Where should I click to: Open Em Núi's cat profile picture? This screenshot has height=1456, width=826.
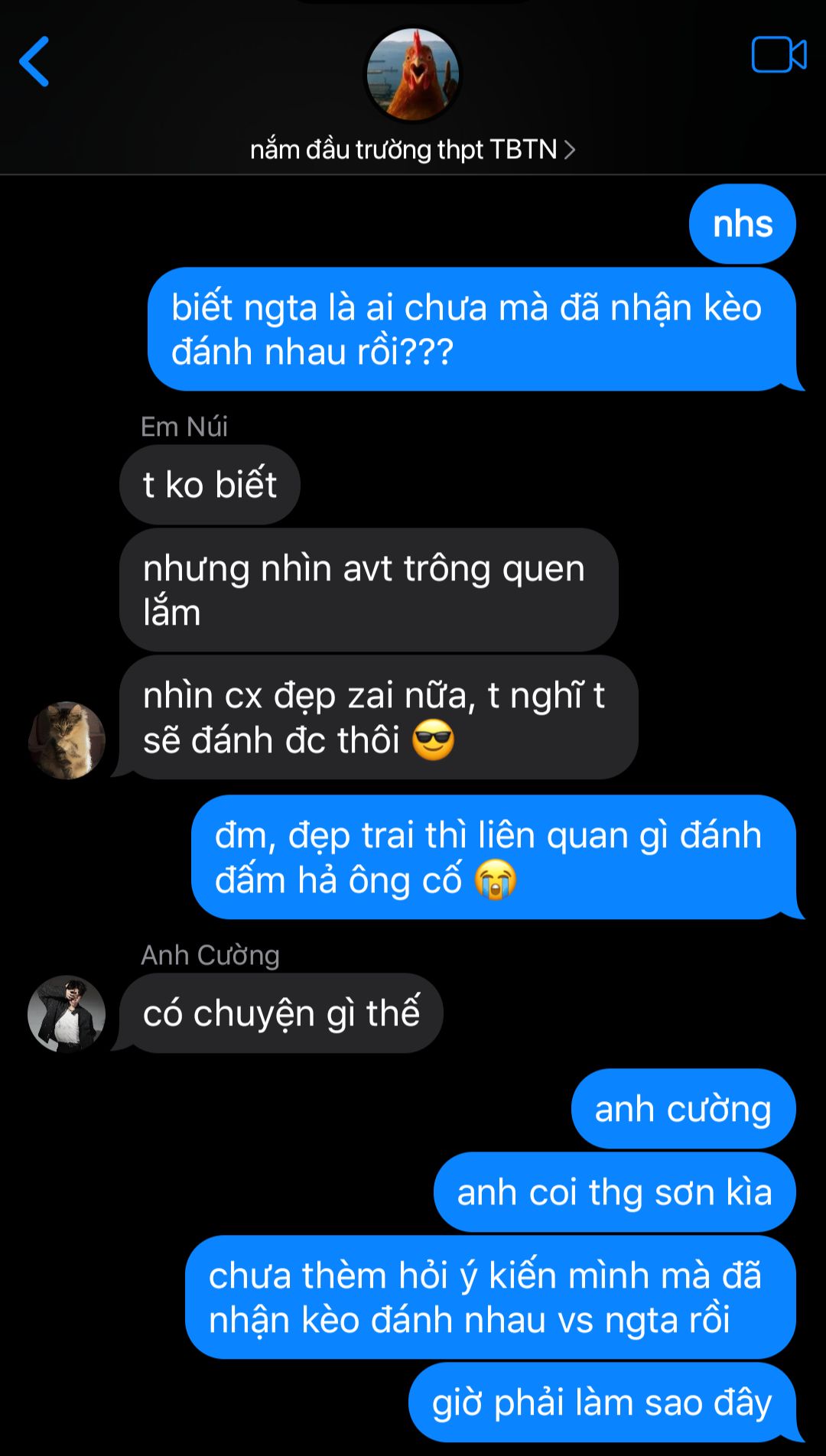[x=67, y=740]
